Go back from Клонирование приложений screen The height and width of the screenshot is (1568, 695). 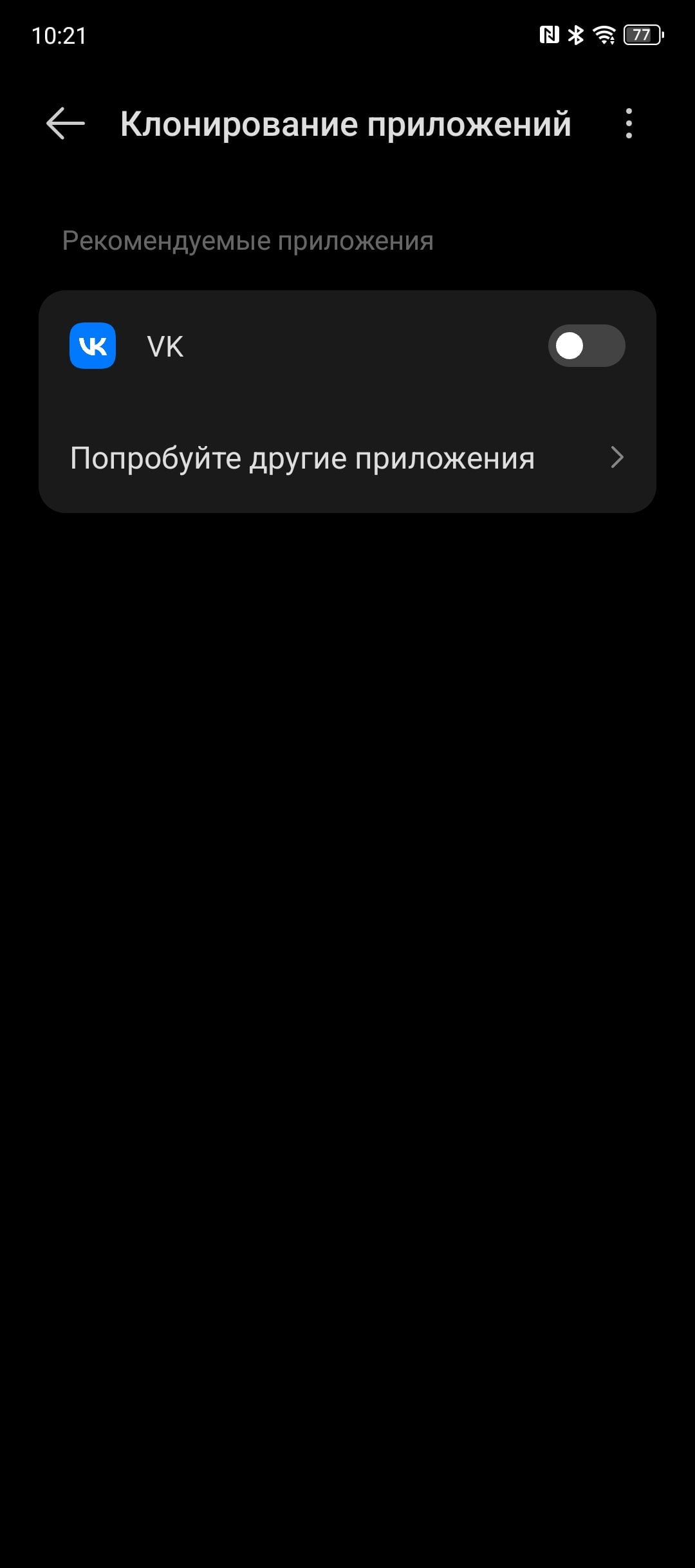66,124
